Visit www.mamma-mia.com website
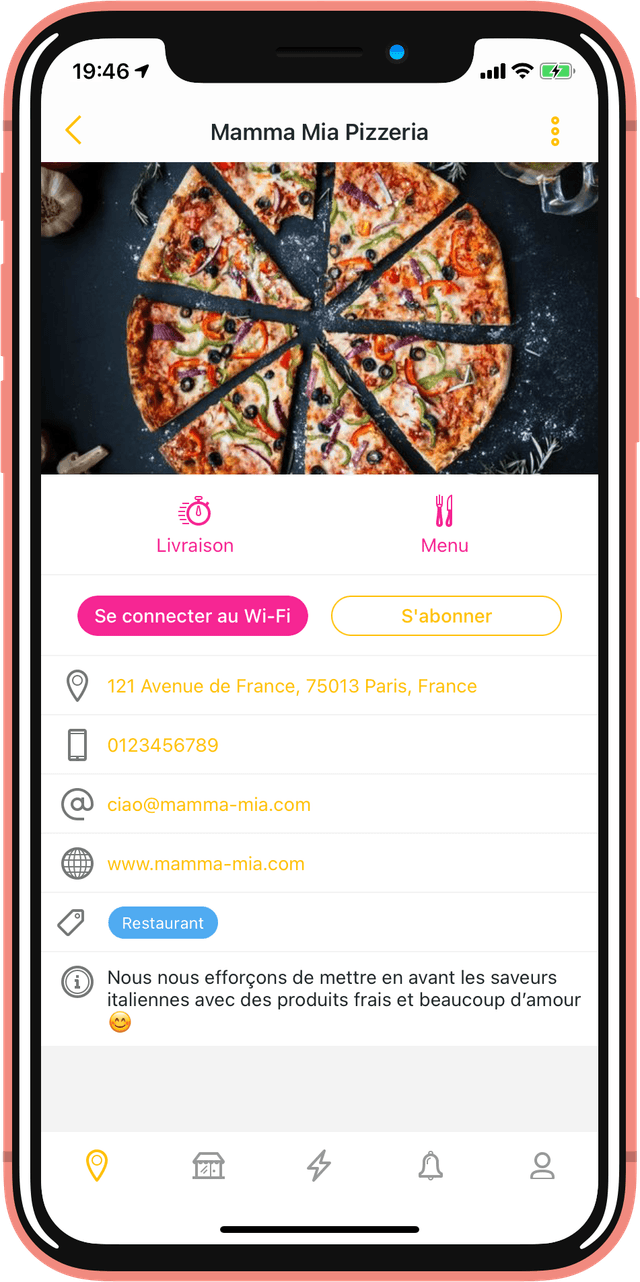640x1282 pixels. pyautogui.click(x=205, y=864)
